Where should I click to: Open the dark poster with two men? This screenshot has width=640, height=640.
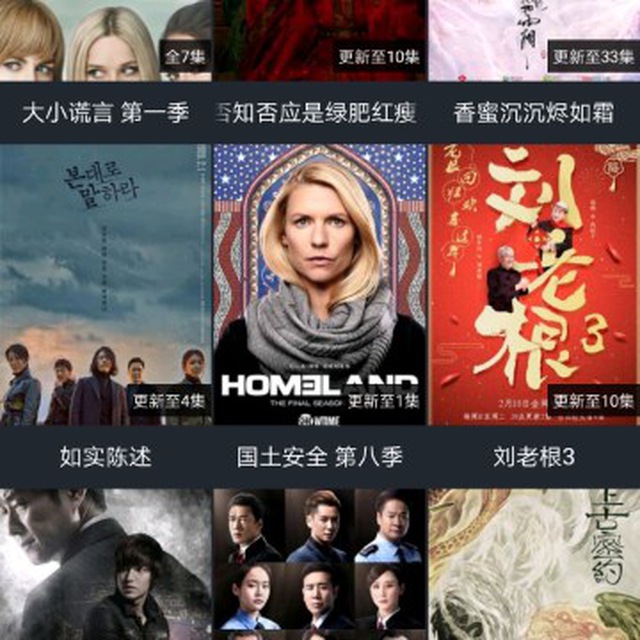(x=105, y=565)
